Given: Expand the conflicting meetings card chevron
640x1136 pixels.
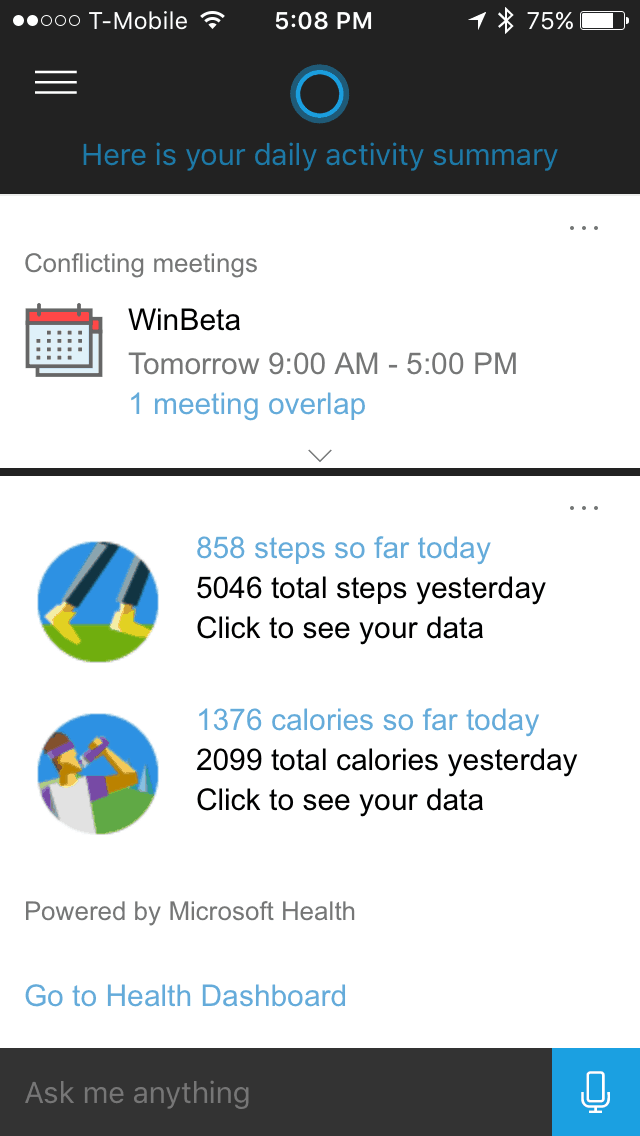Looking at the screenshot, I should click(x=320, y=455).
